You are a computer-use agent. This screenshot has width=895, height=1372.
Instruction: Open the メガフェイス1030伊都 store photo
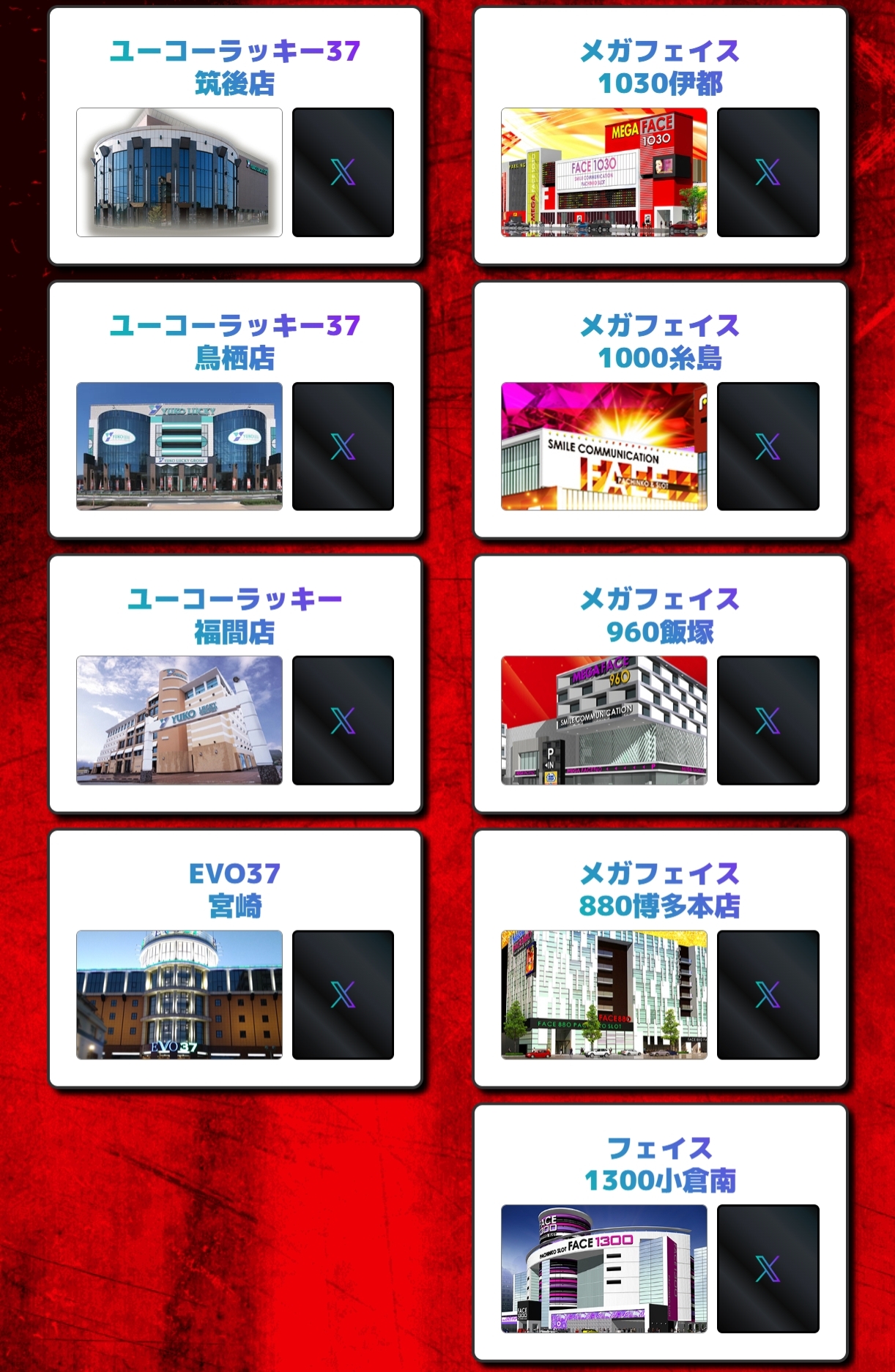point(604,172)
